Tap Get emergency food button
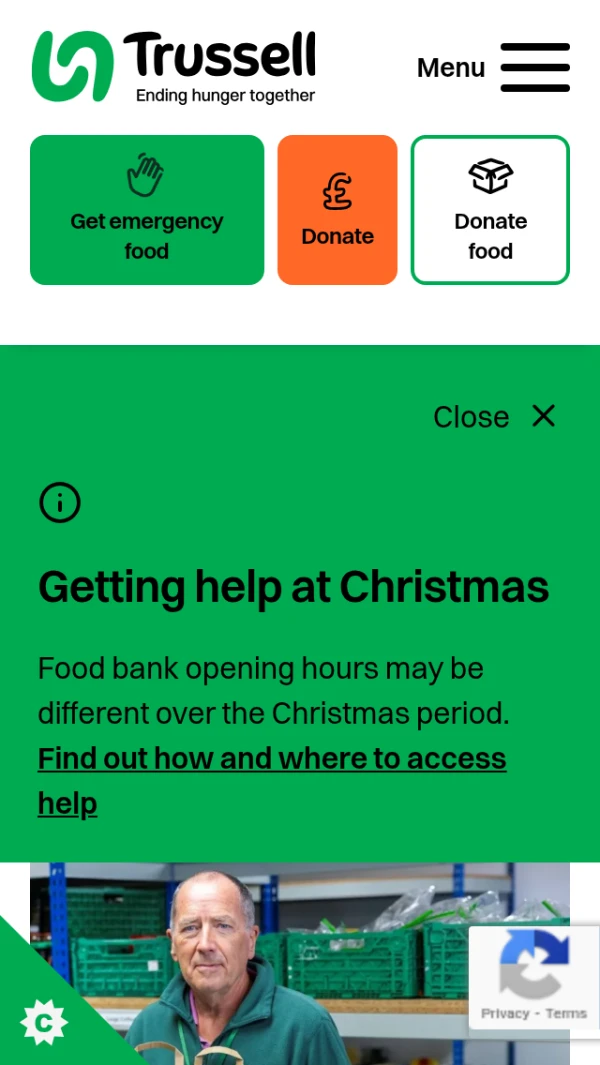Image resolution: width=600 pixels, height=1065 pixels. point(147,210)
